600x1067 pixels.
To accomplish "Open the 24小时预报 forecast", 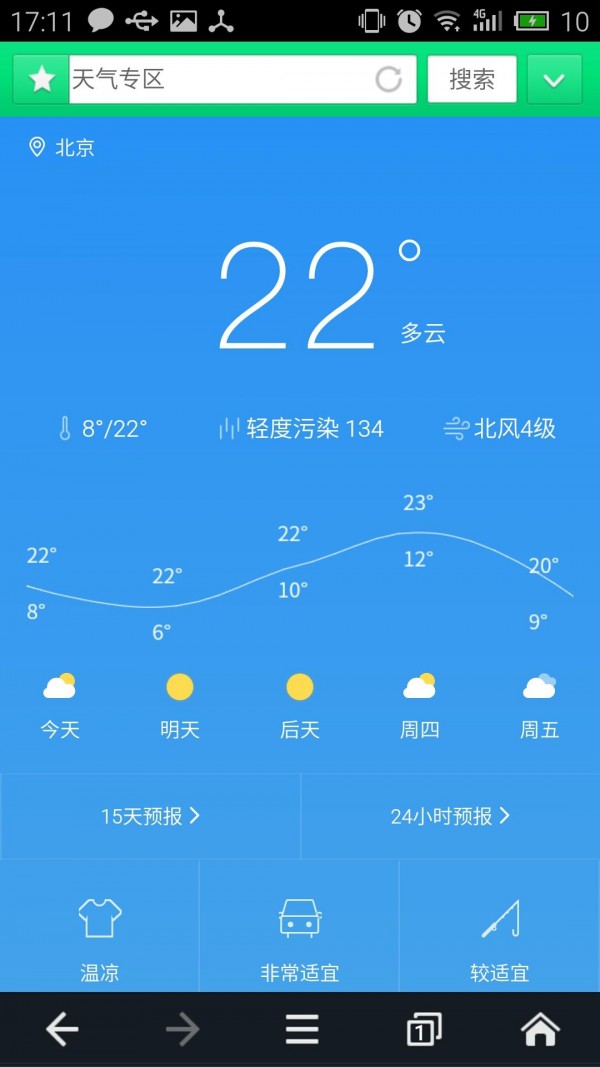I will point(450,816).
